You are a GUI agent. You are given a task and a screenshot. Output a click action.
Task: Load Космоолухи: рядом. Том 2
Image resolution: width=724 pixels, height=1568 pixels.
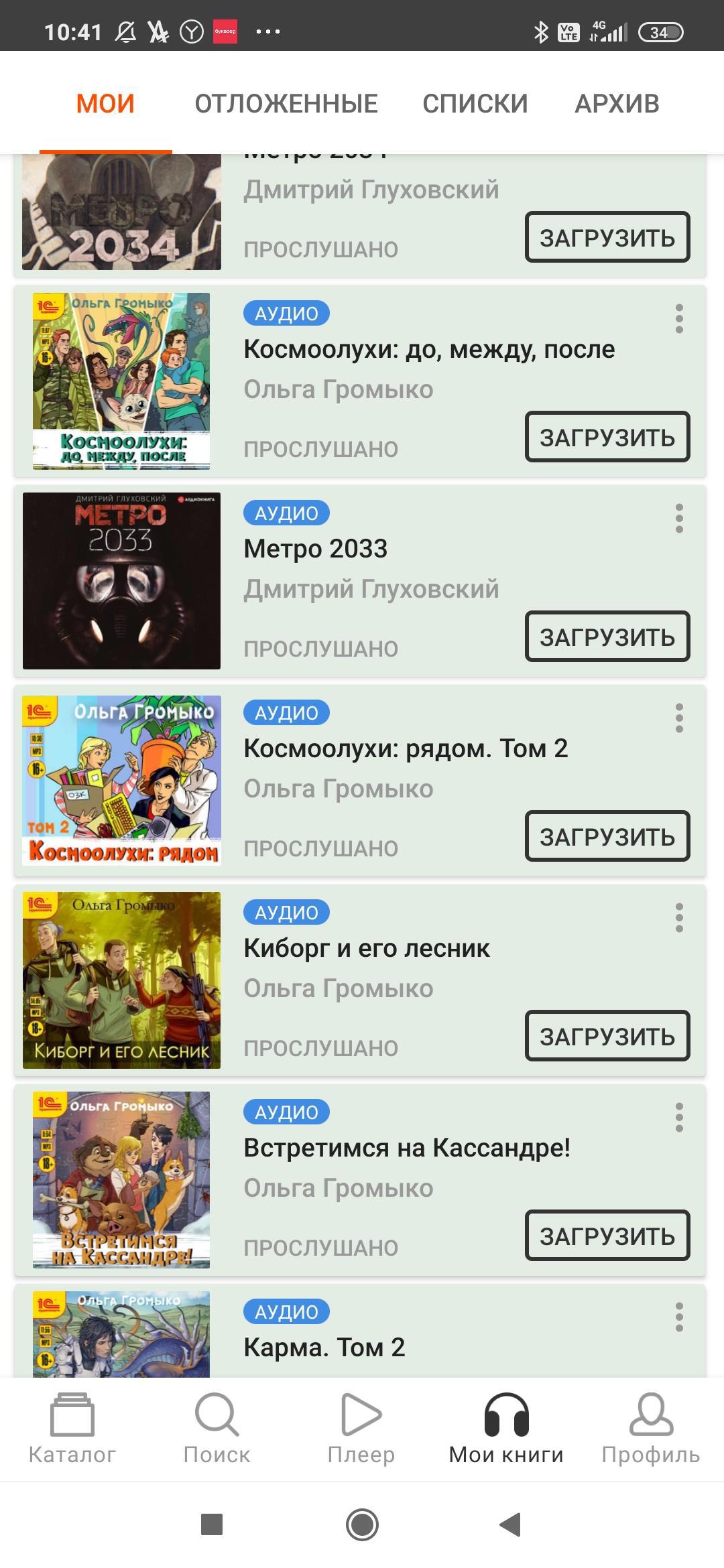tap(607, 836)
